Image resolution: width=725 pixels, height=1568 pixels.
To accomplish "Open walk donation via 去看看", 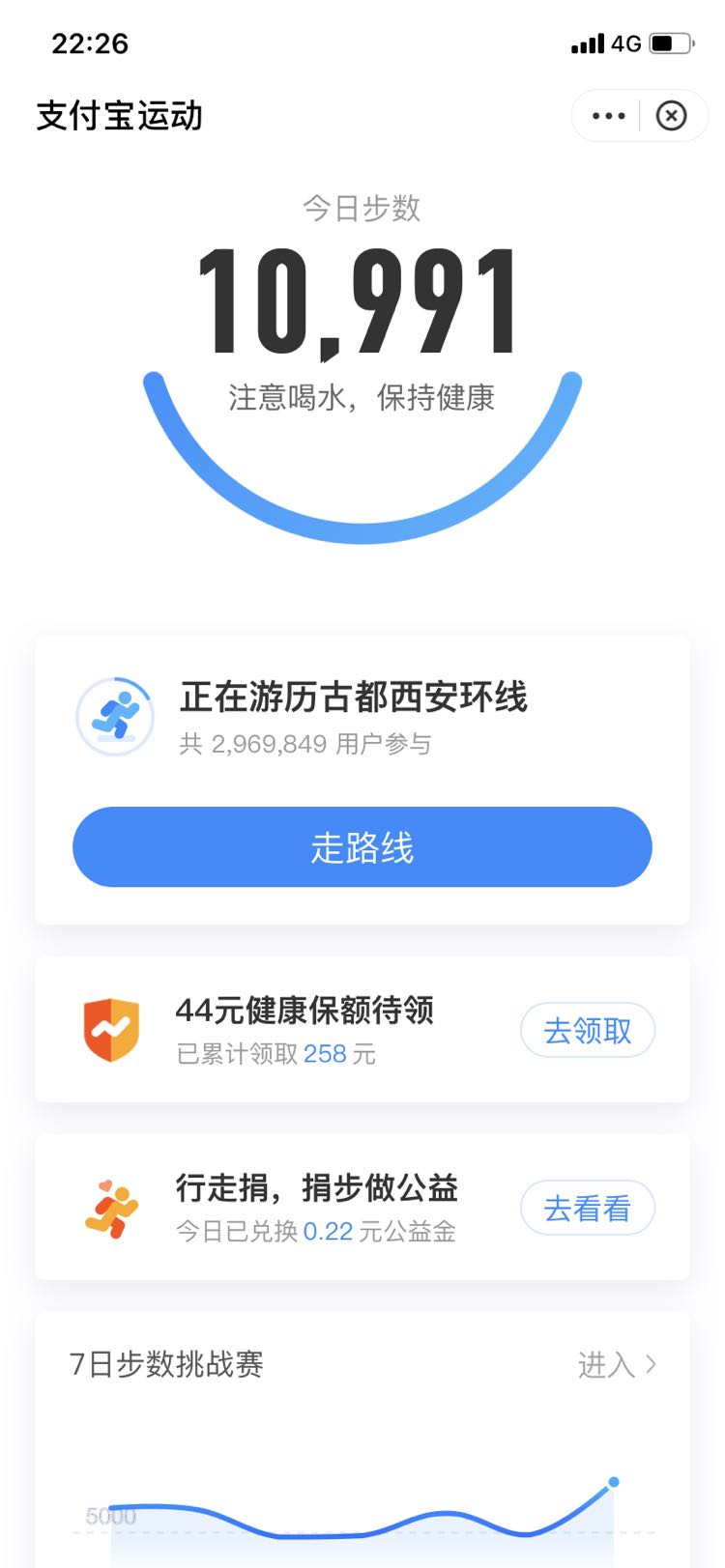I will (588, 1208).
